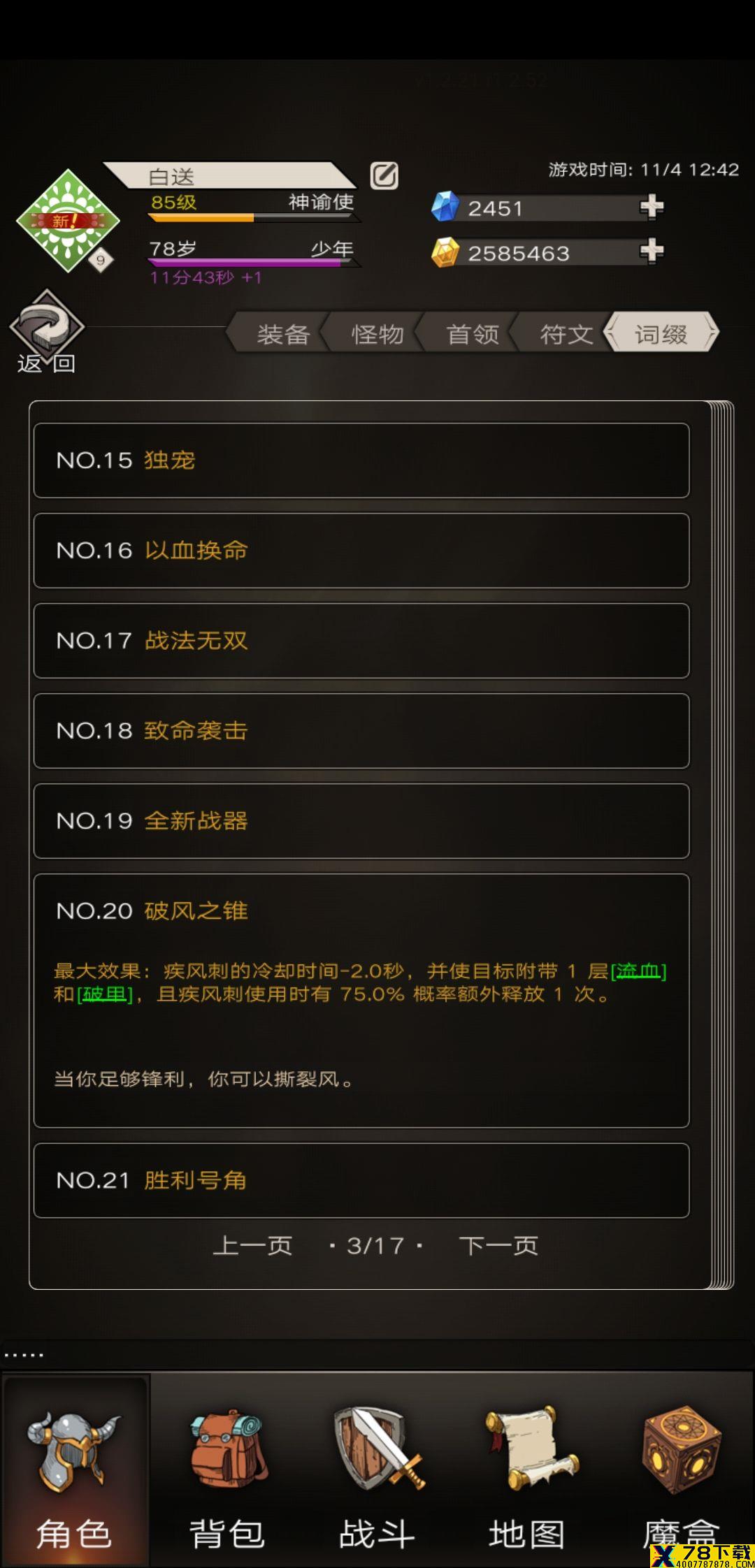Expand entry NO.17 战法无双

tap(361, 641)
